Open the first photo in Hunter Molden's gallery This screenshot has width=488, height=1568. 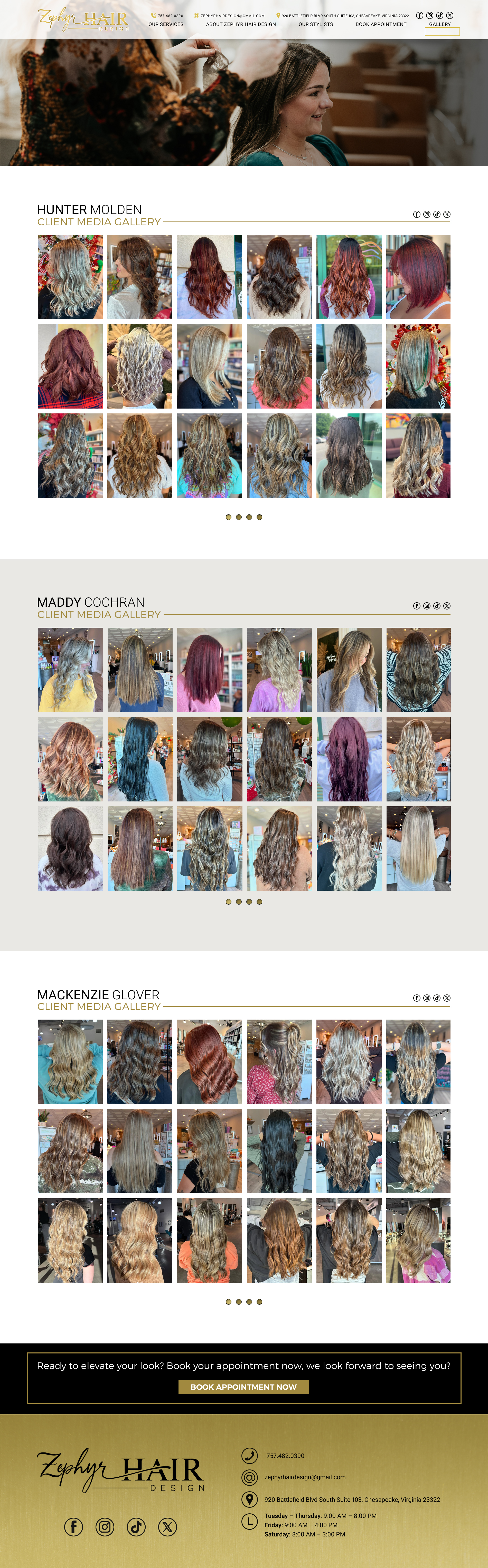pyautogui.click(x=70, y=277)
